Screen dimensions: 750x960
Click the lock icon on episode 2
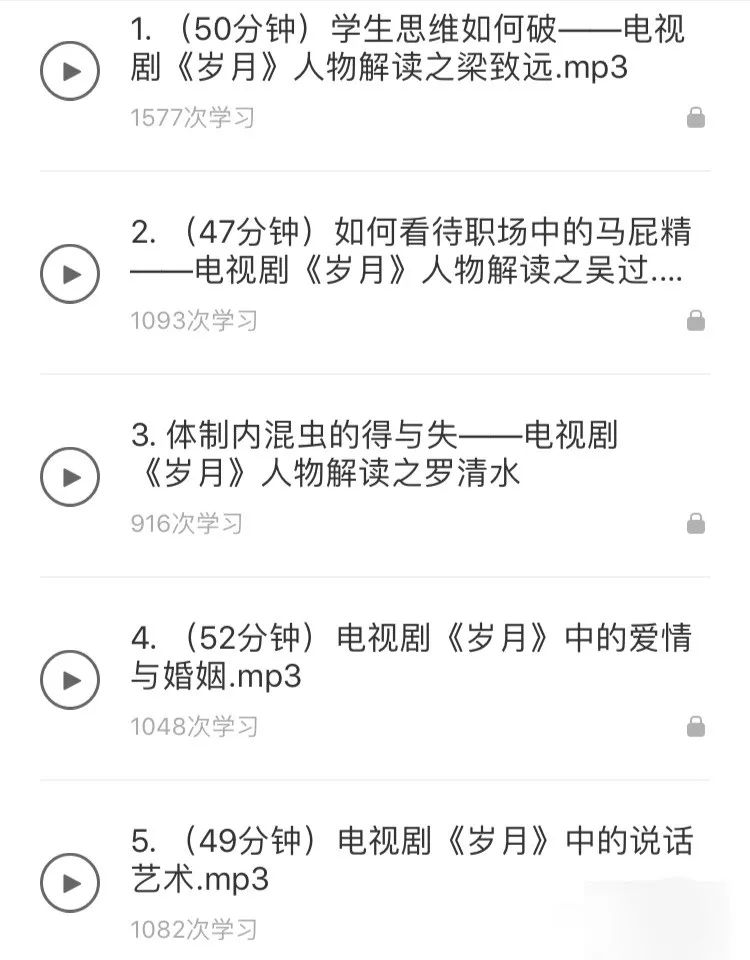(x=696, y=320)
